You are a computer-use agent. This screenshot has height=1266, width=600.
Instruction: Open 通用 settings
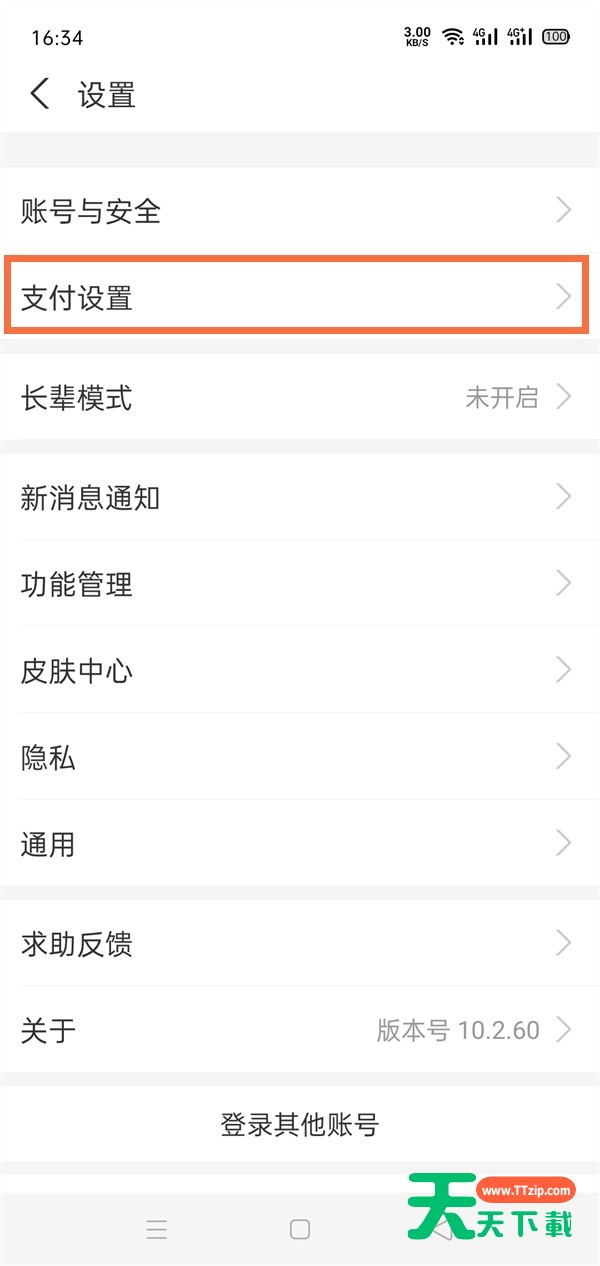coord(300,844)
